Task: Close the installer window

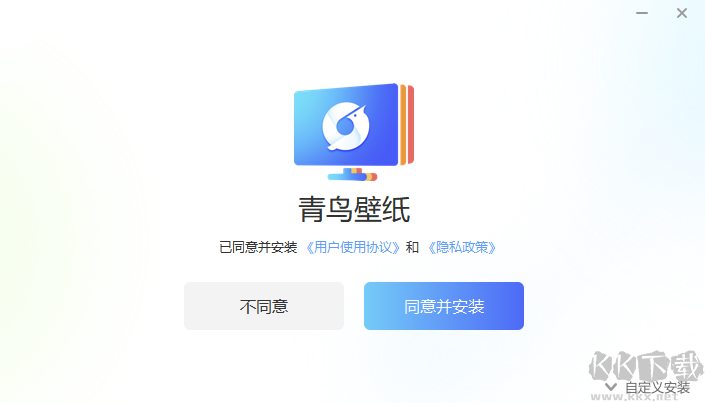Action: (x=682, y=13)
